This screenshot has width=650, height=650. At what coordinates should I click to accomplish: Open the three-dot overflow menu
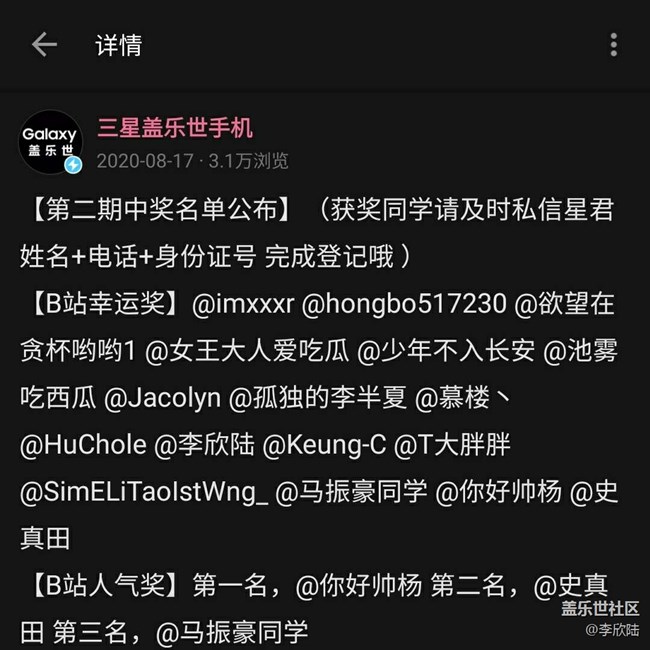pos(614,45)
